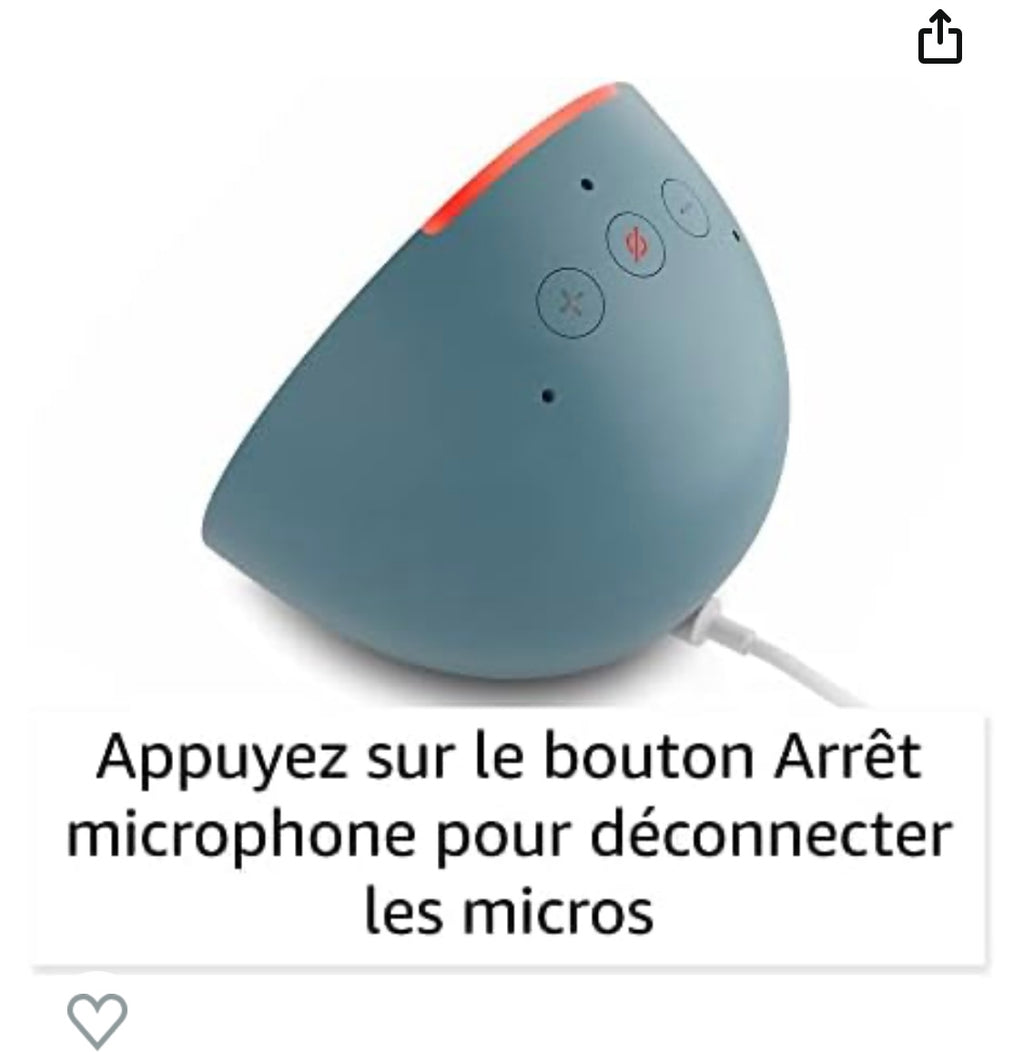Tap the small mic hole near the device edge
The width and height of the screenshot is (1024, 1052).
point(737,235)
